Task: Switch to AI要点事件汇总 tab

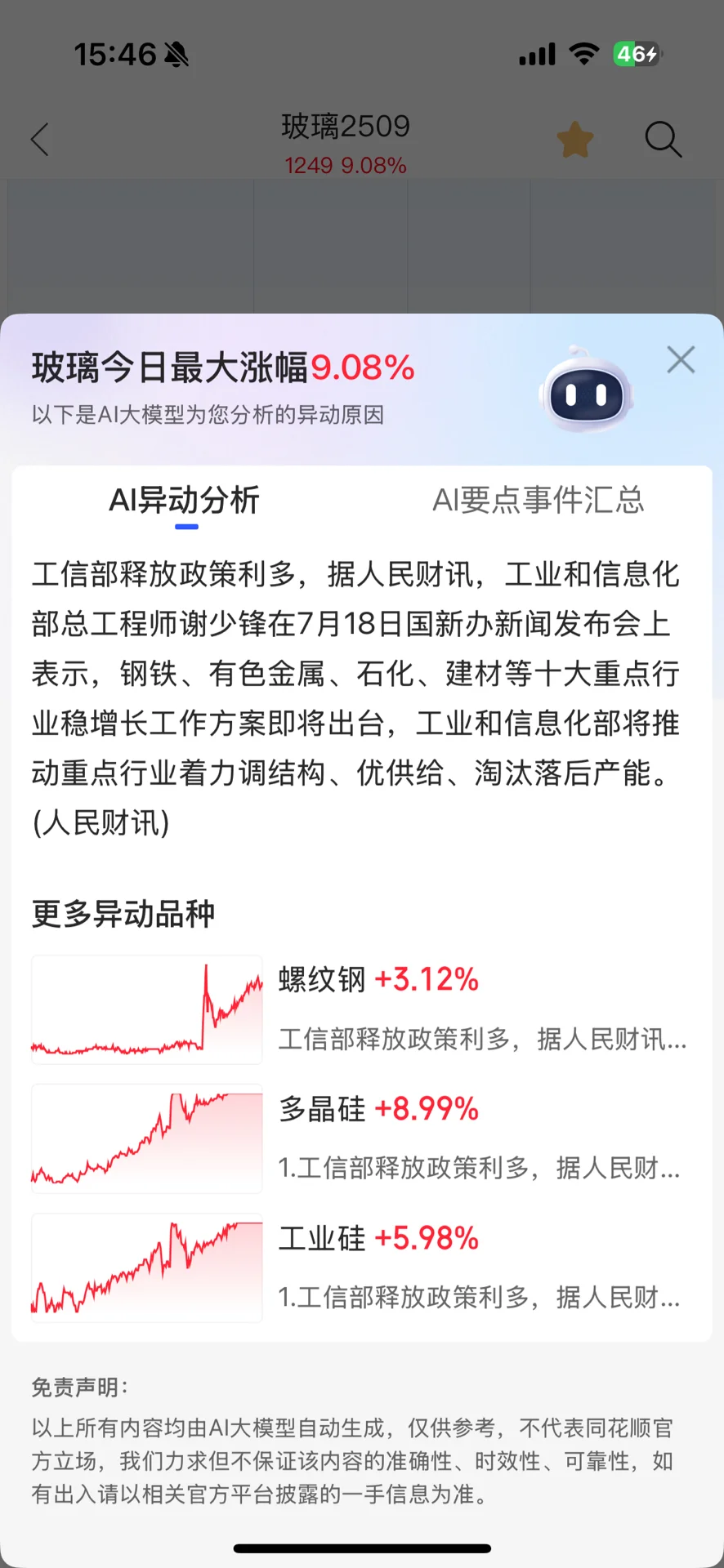Action: pos(538,500)
